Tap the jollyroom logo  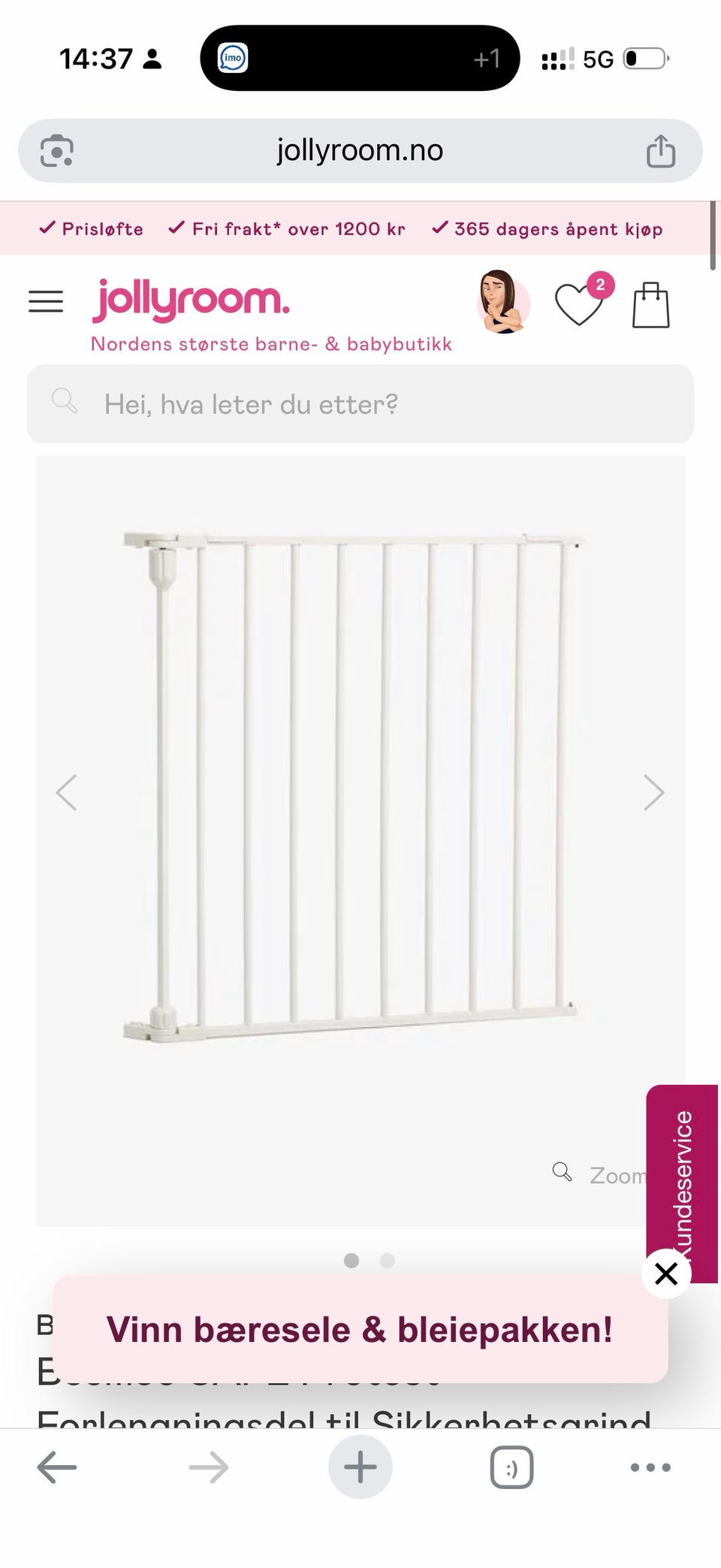click(191, 300)
